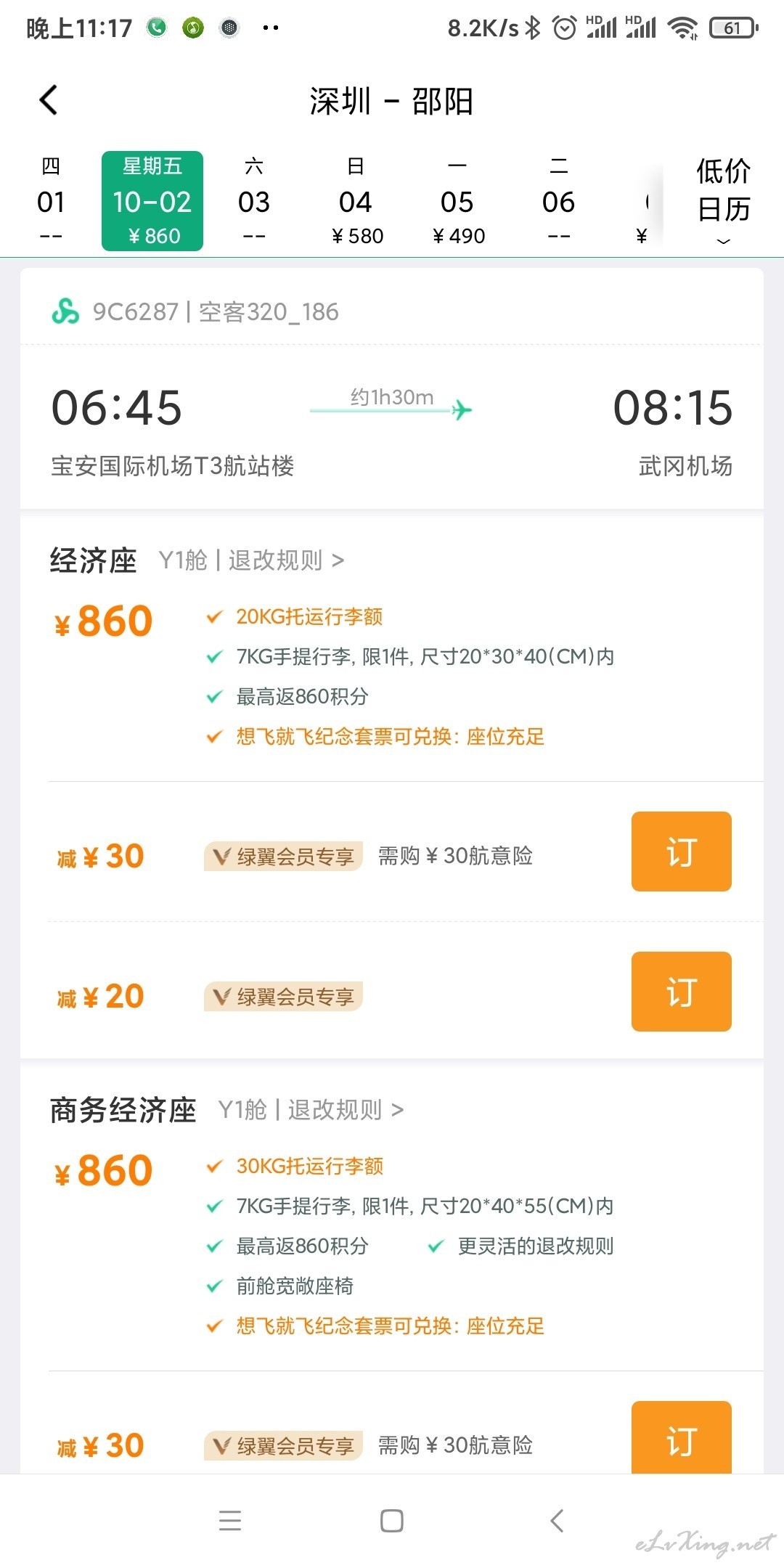784x1568 pixels.
Task: Select Thursday 01 in the date strip
Action: 51,201
